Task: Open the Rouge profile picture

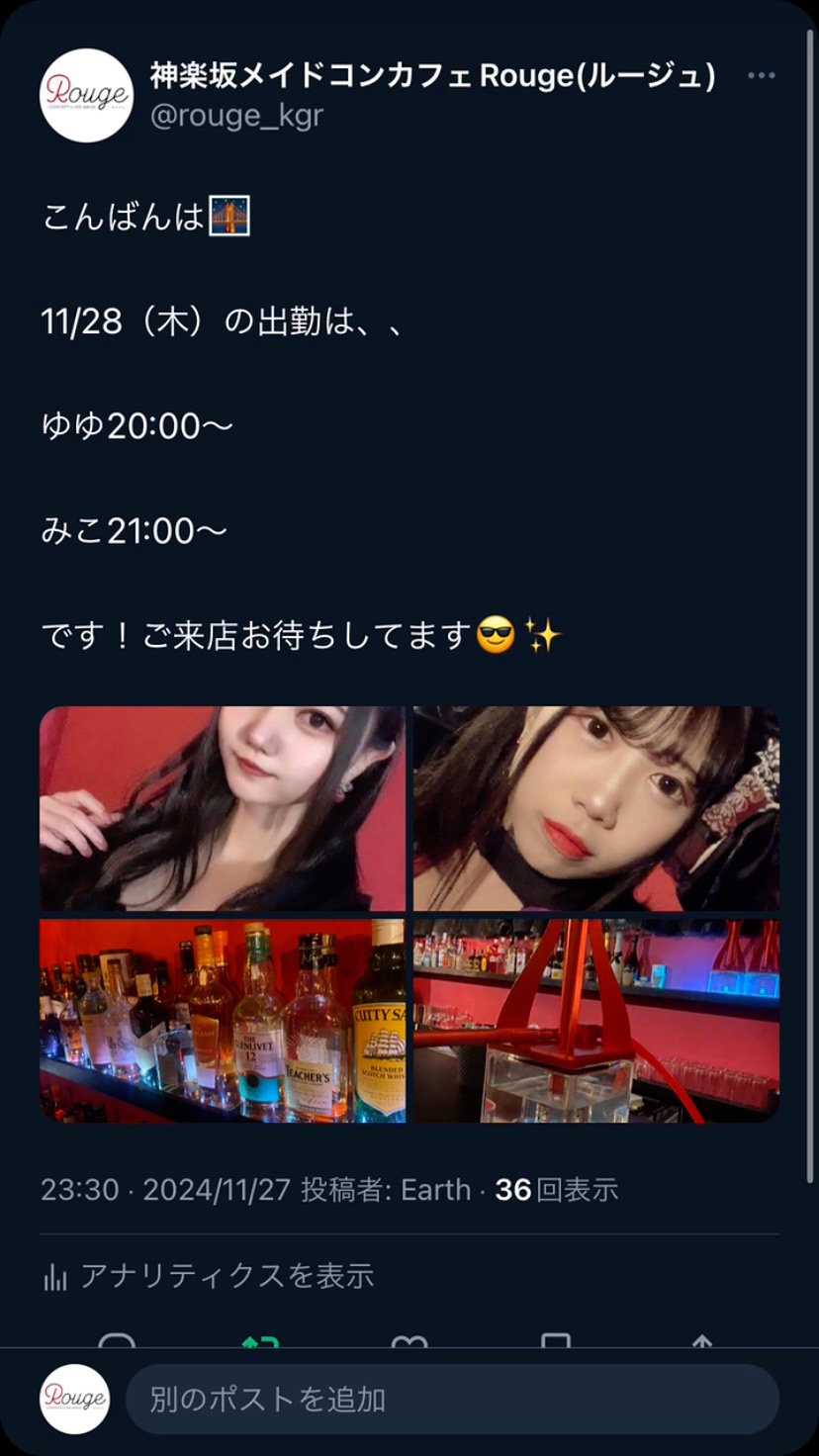Action: tap(86, 95)
